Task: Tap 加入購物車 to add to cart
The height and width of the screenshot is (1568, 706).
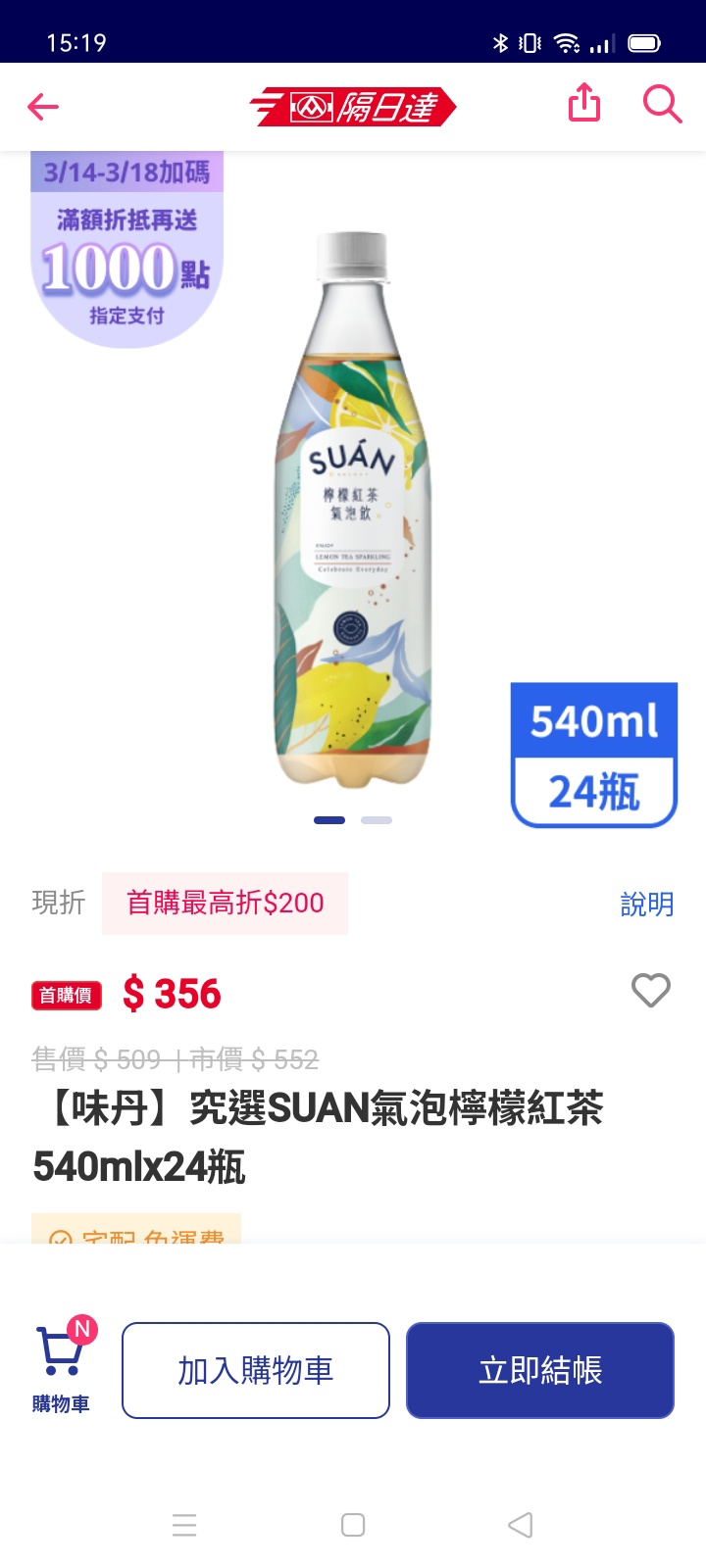Action: tap(256, 1370)
